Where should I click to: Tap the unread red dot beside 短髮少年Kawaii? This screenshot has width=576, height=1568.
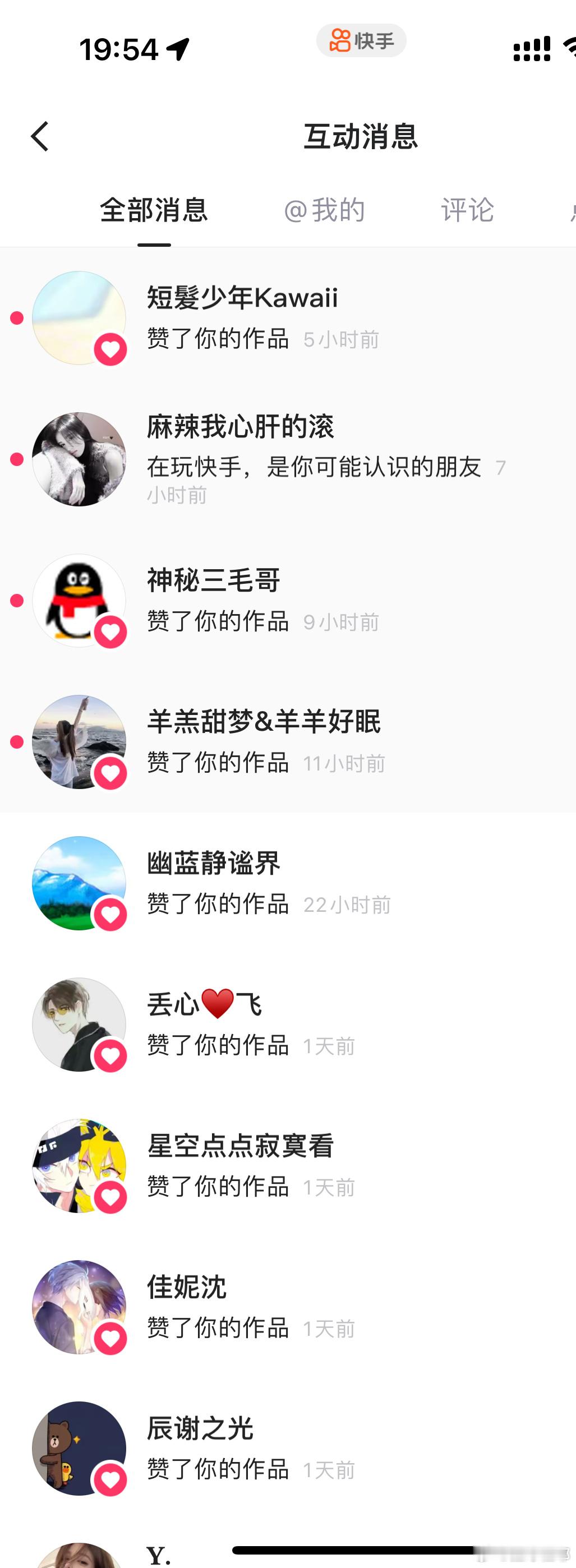16,318
